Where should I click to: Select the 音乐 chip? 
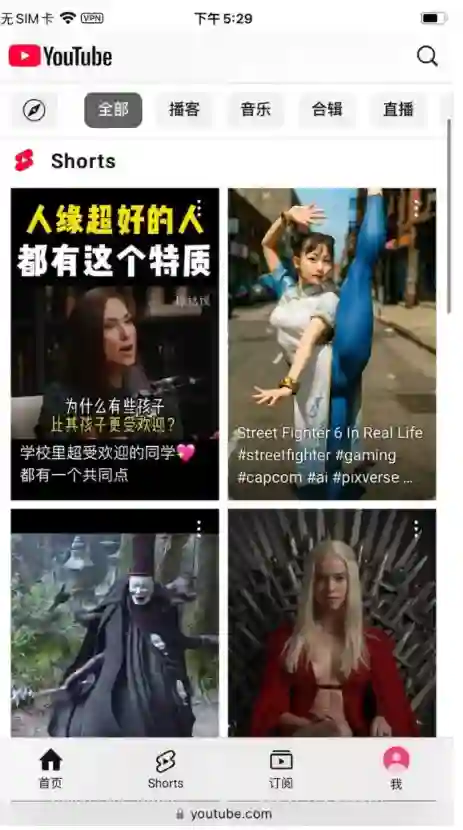[x=256, y=110]
